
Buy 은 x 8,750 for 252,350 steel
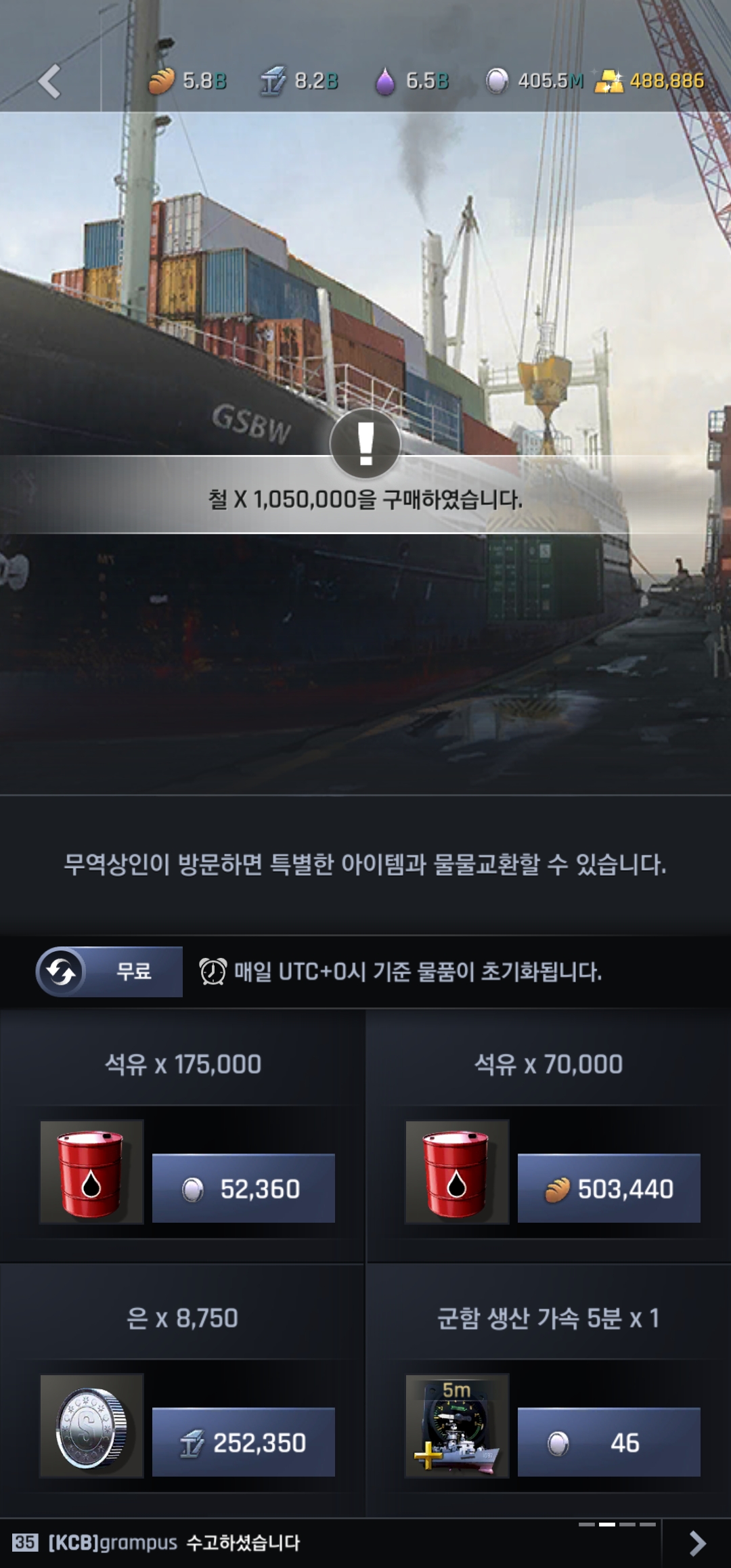[x=243, y=1442]
